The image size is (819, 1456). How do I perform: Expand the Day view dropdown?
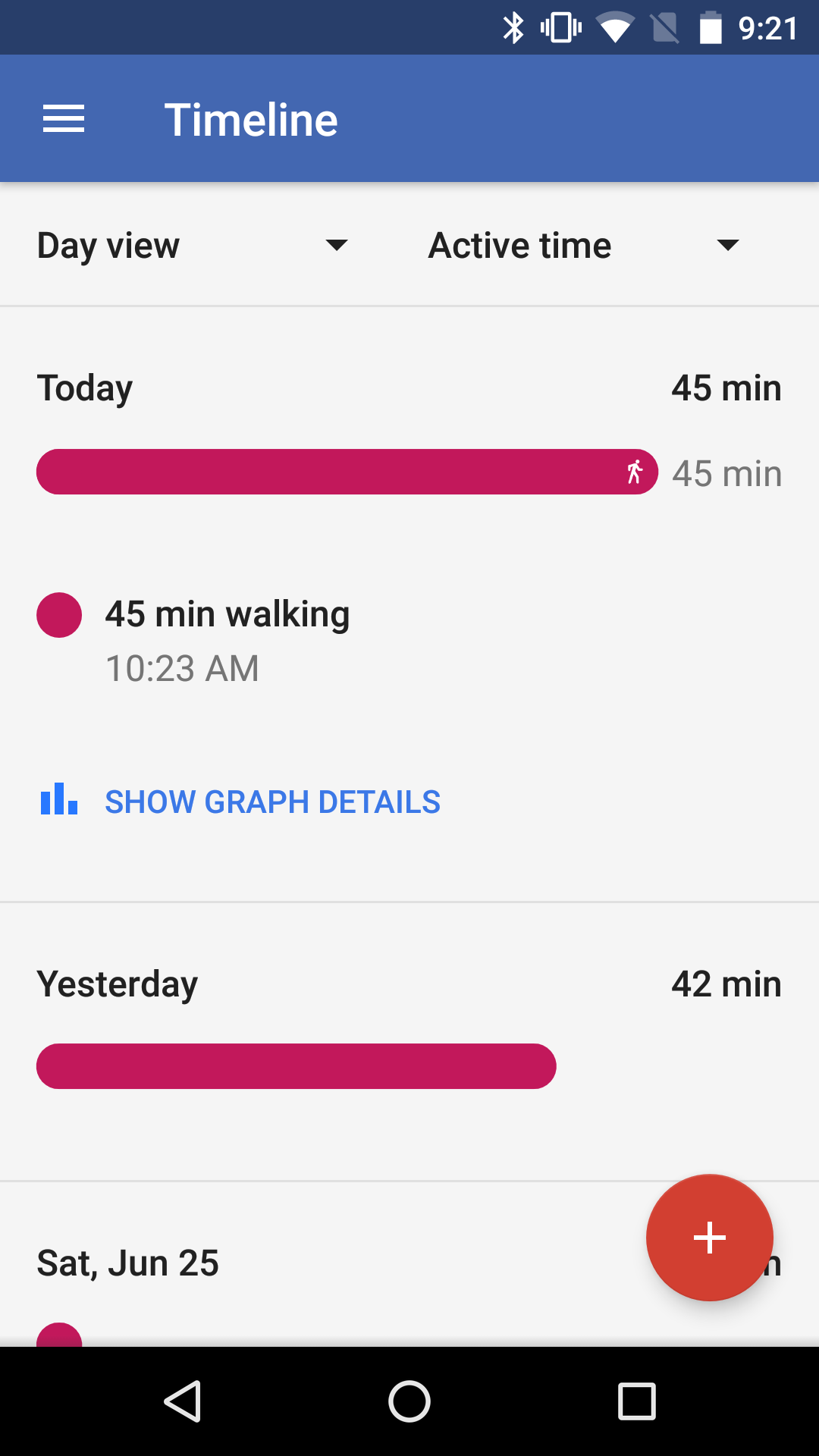pos(193,245)
